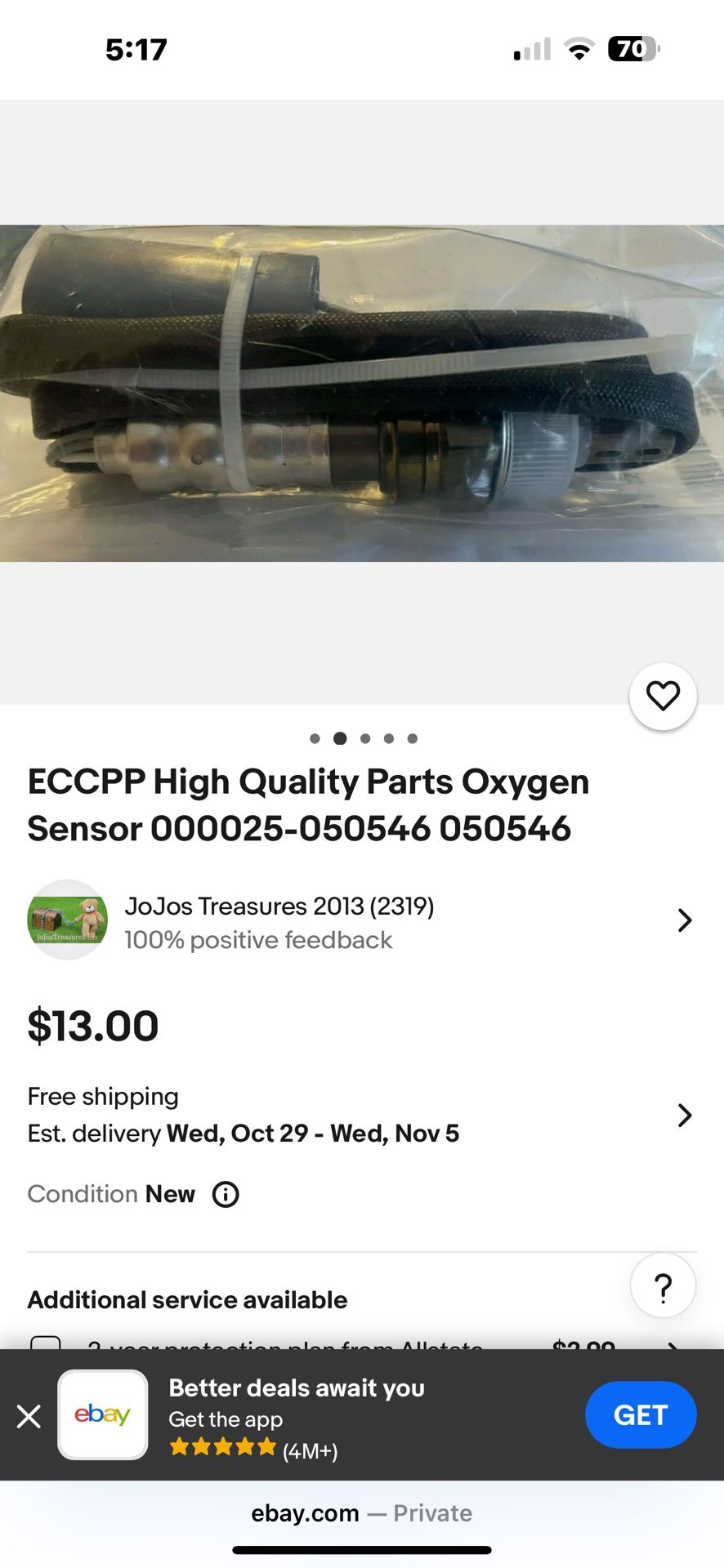Open JoJos Treasures 2013 seller profile
The width and height of the screenshot is (724, 1568).
(360, 920)
